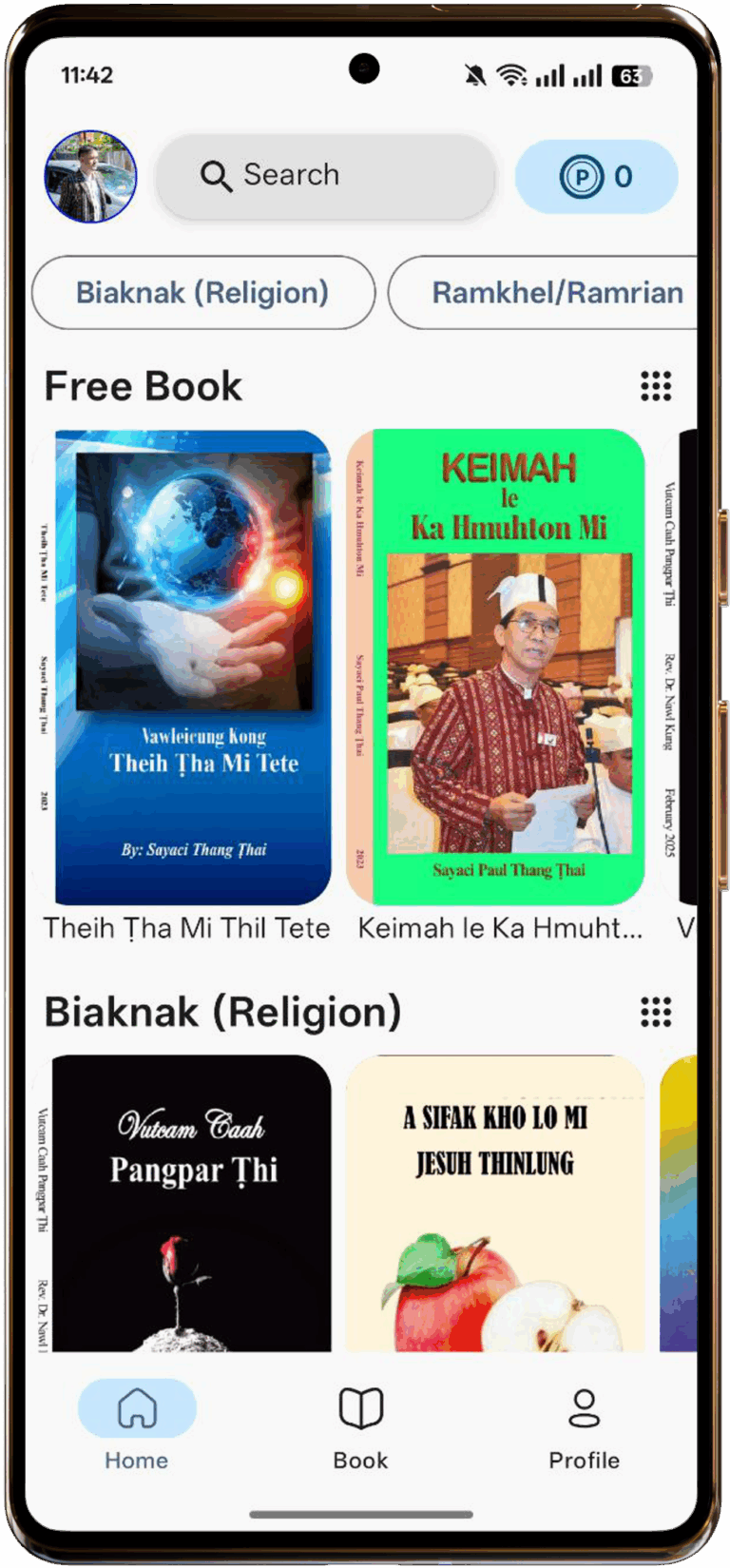730x1568 pixels.
Task: Switch to the Profile tab
Action: click(x=584, y=1424)
